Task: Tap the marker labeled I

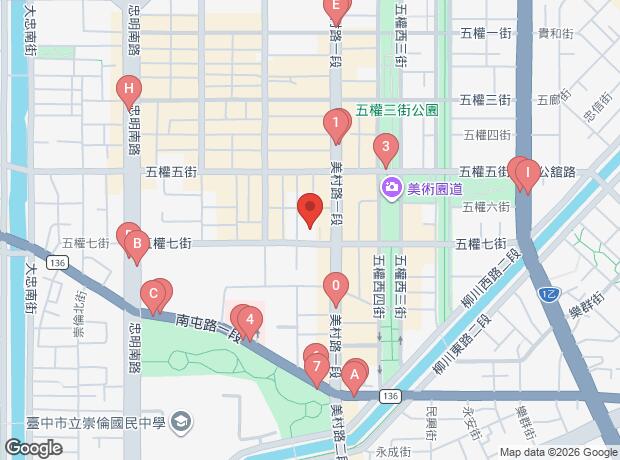Action: coord(527,173)
